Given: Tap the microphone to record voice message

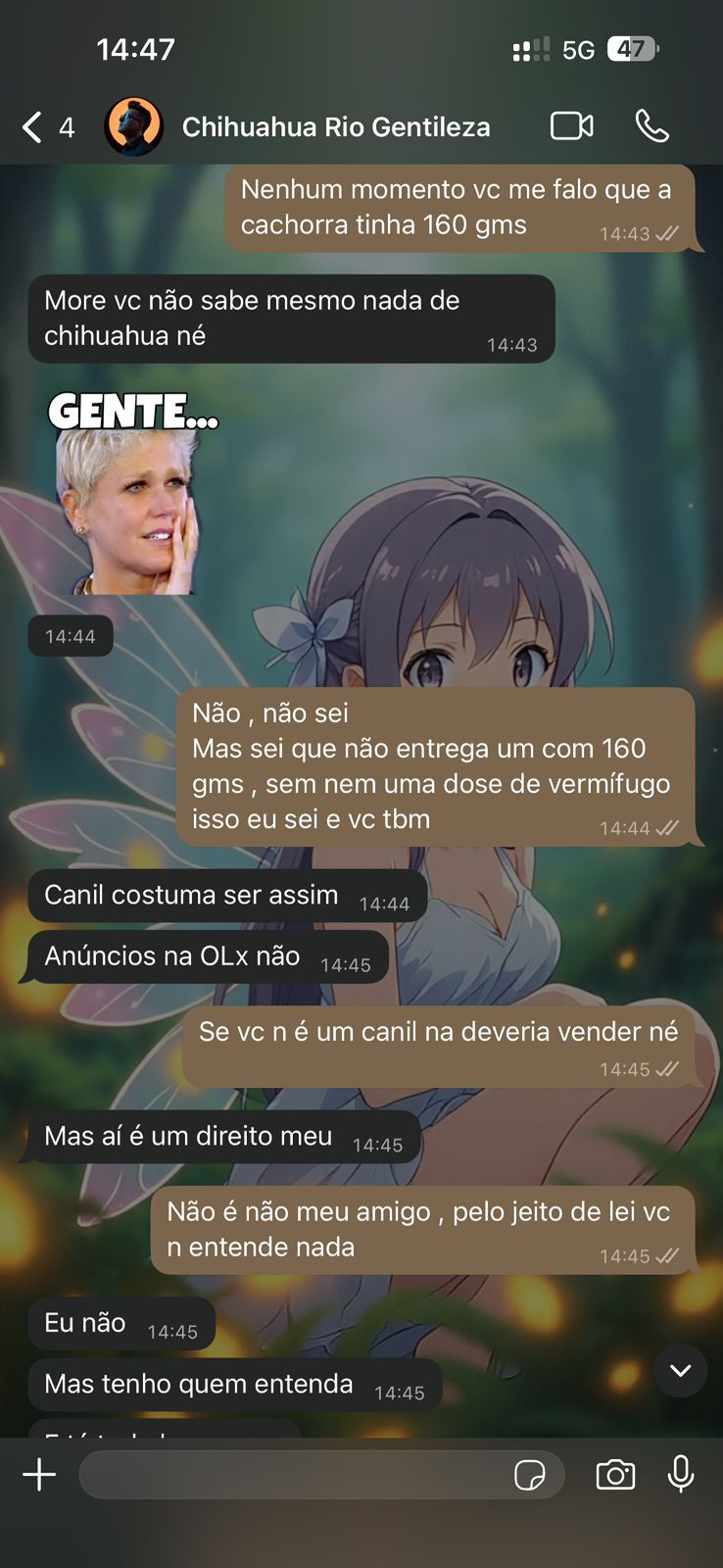Looking at the screenshot, I should pyautogui.click(x=681, y=1475).
